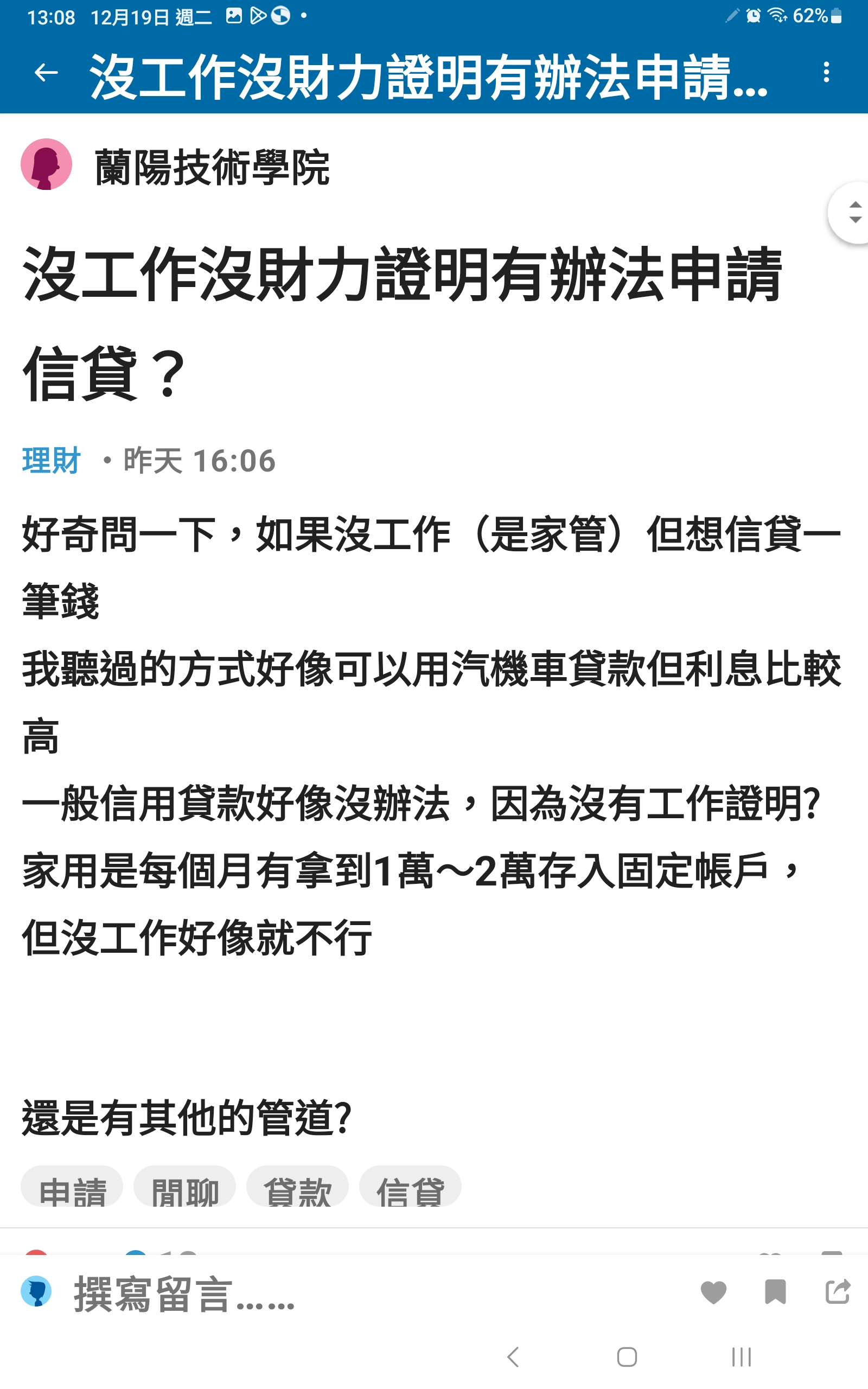Screen dimensions: 868x1389
Task: Open the three-dot overflow menu
Action: 826,72
